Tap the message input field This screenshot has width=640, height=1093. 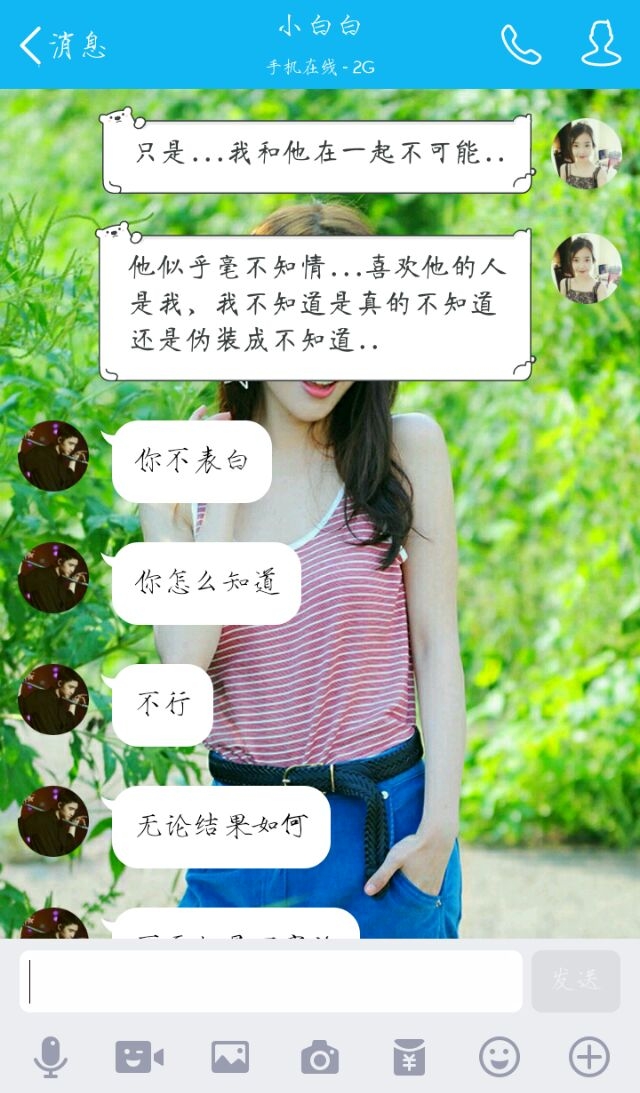271,981
